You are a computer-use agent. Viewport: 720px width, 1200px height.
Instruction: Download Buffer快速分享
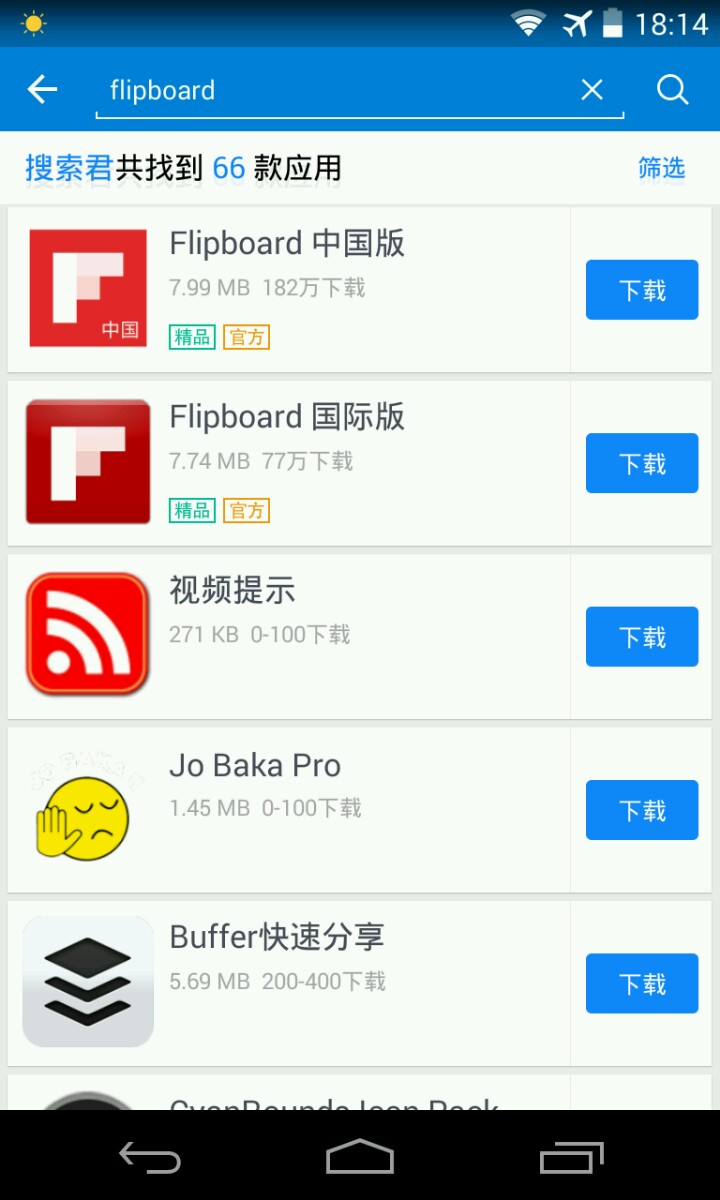click(x=642, y=984)
